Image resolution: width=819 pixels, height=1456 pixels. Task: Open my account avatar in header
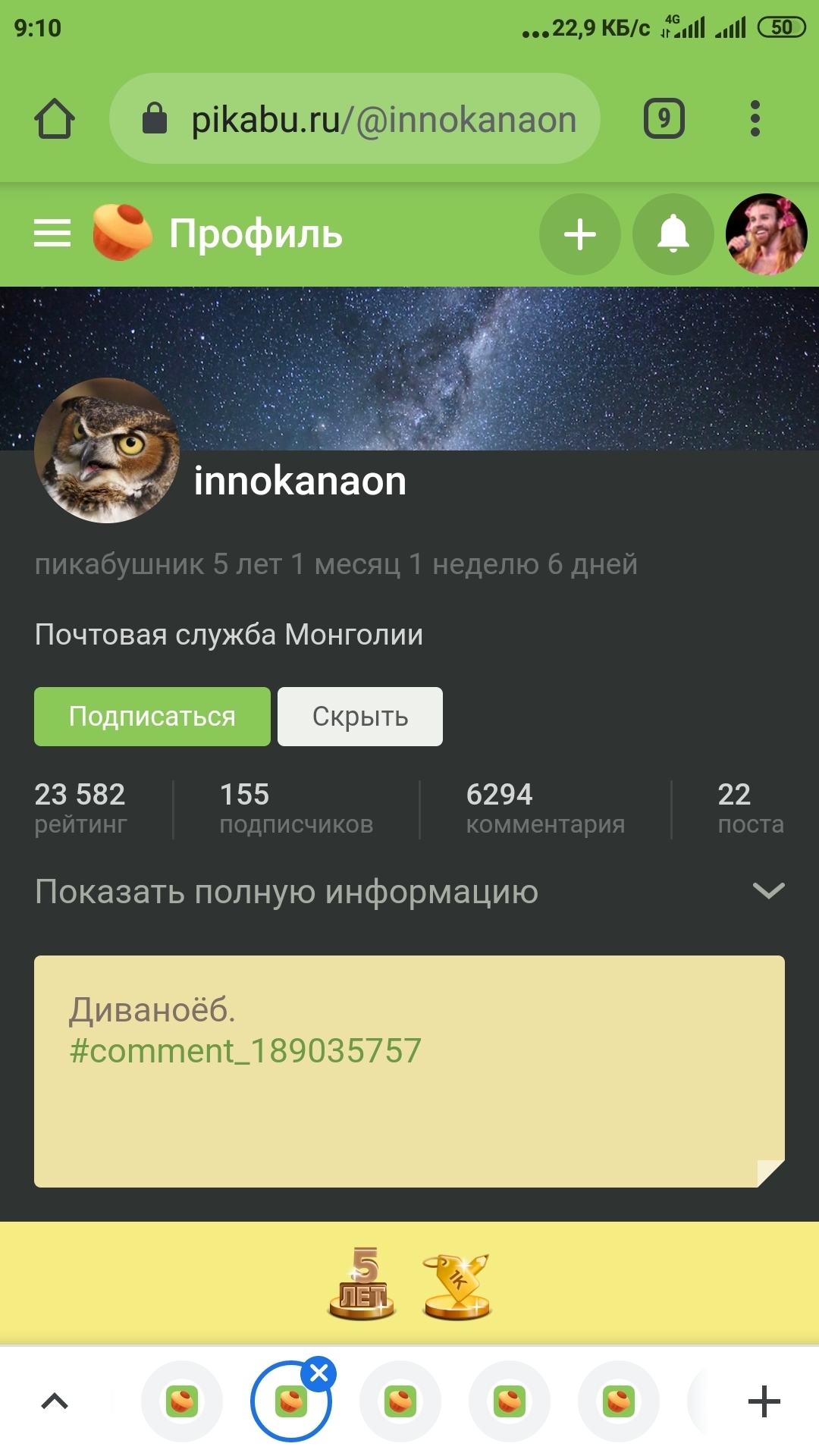pyautogui.click(x=766, y=234)
